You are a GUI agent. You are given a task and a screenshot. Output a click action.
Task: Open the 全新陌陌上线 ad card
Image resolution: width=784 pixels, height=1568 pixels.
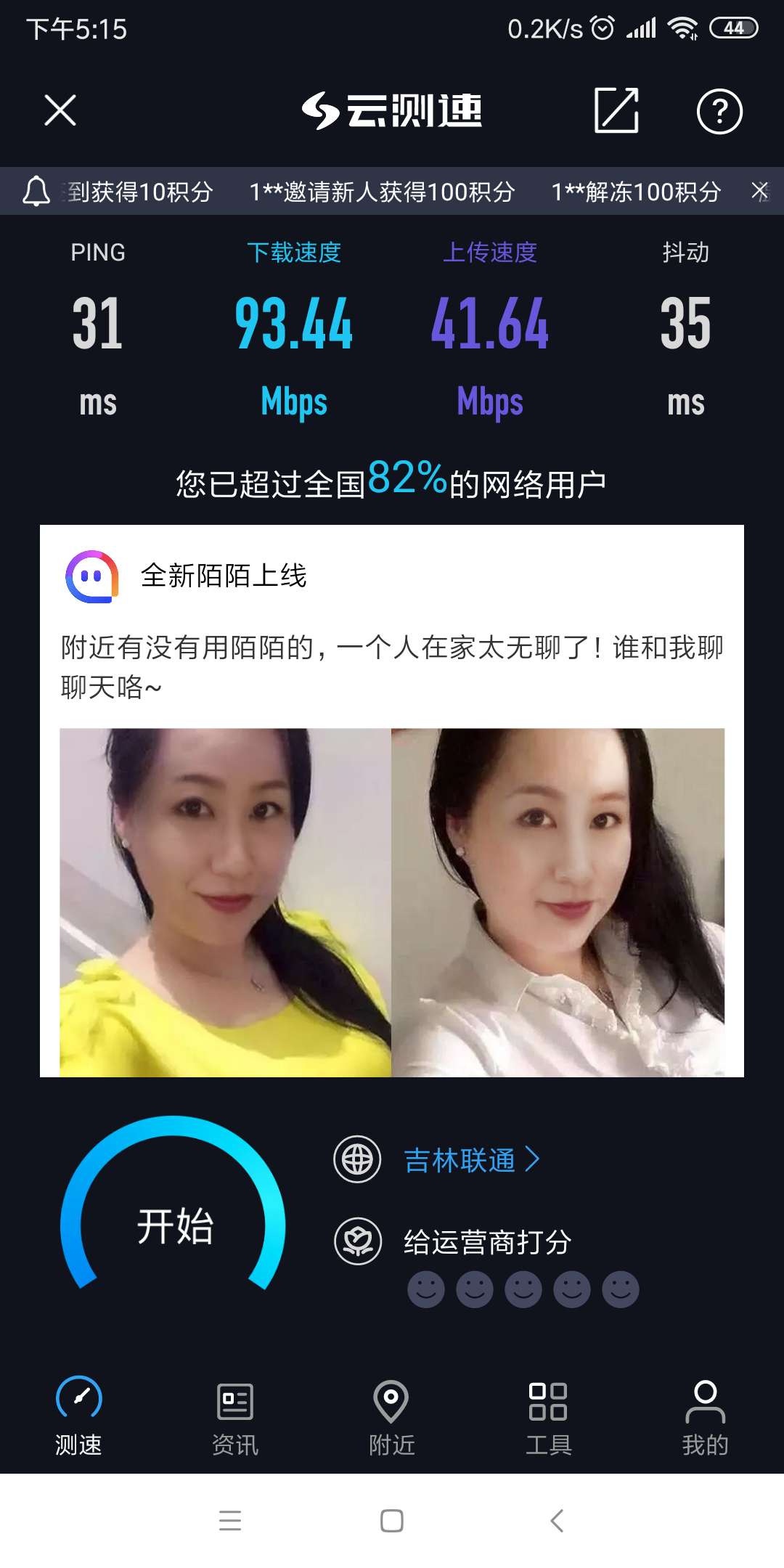[x=392, y=799]
